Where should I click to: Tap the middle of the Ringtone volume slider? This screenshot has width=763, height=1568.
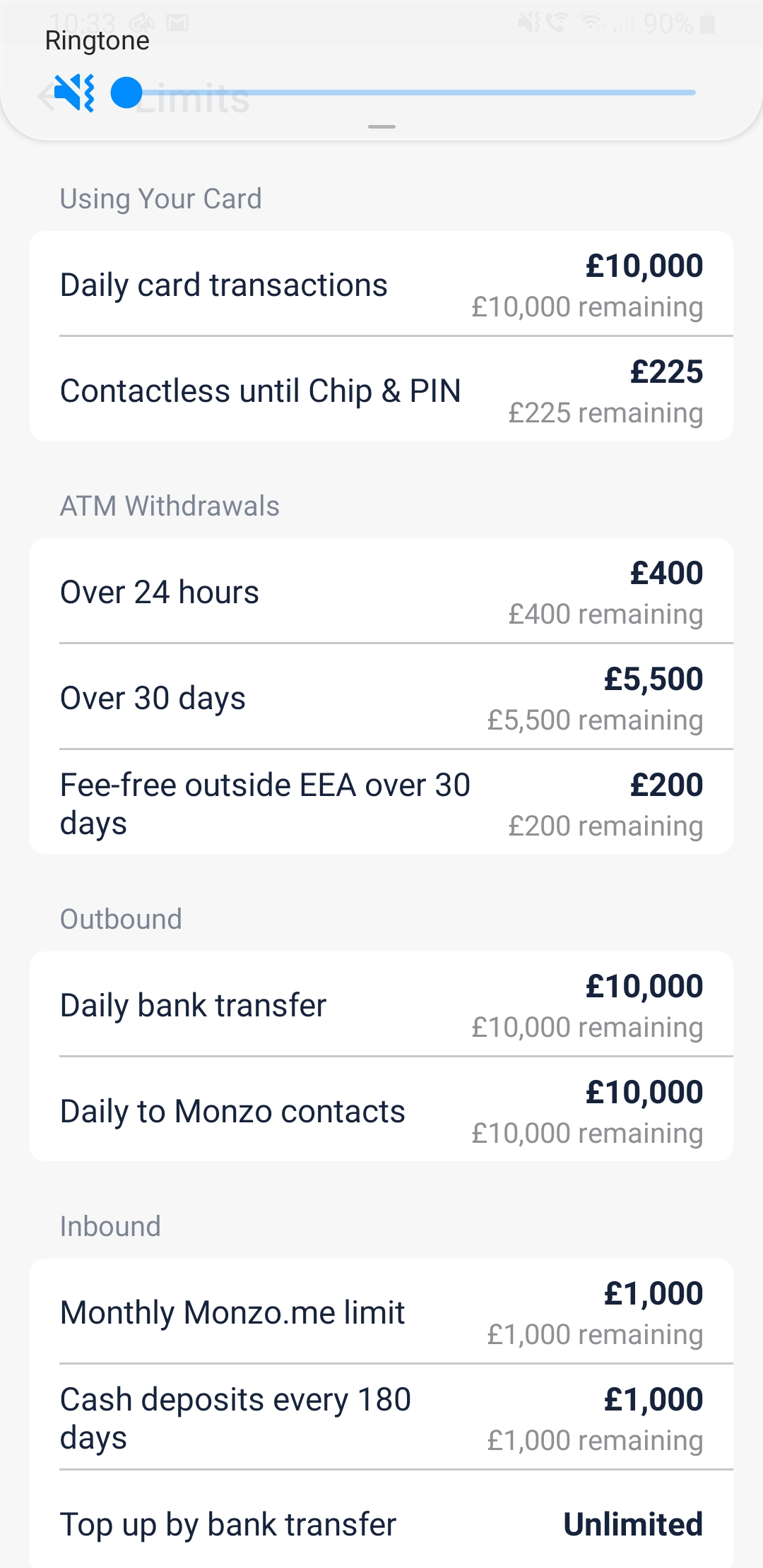pyautogui.click(x=410, y=93)
